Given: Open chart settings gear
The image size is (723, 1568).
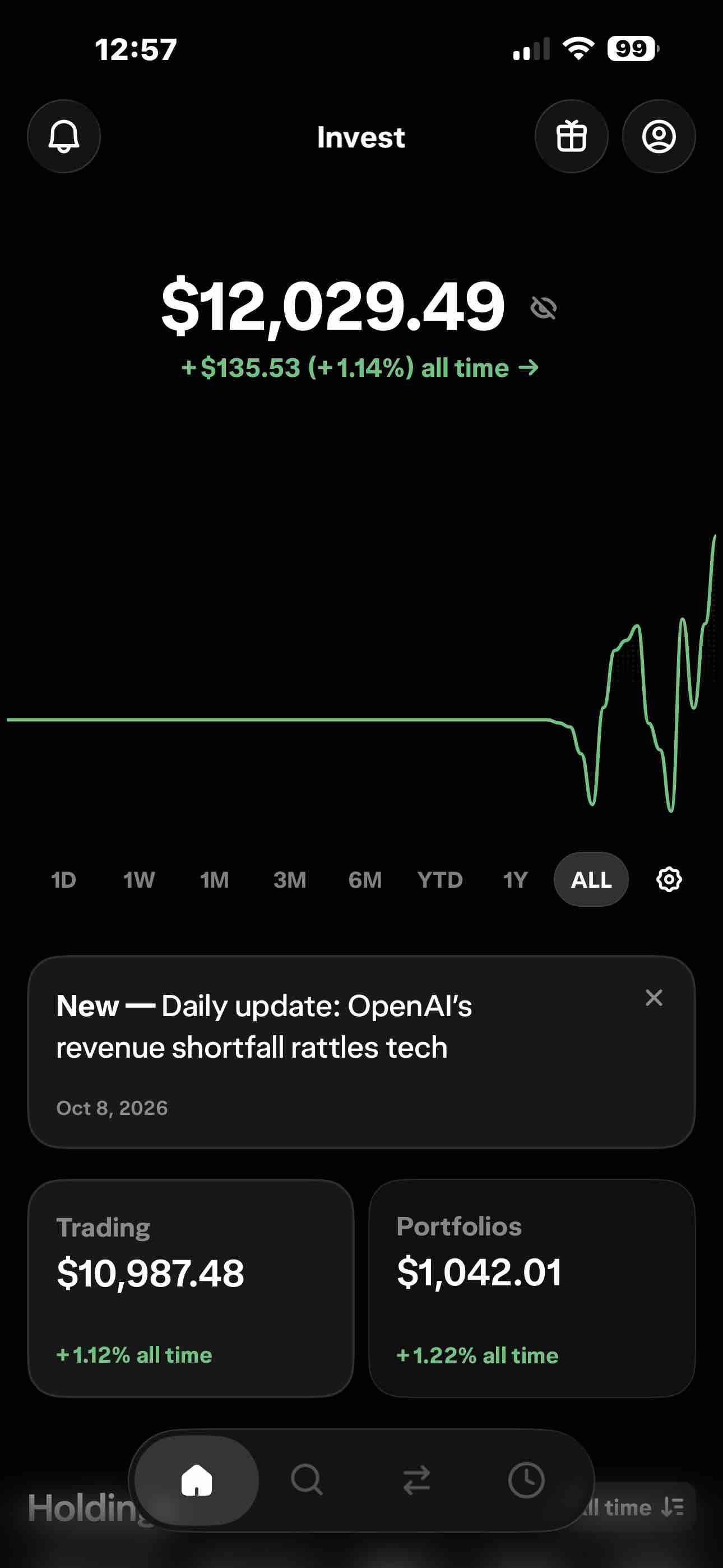Looking at the screenshot, I should pyautogui.click(x=669, y=879).
